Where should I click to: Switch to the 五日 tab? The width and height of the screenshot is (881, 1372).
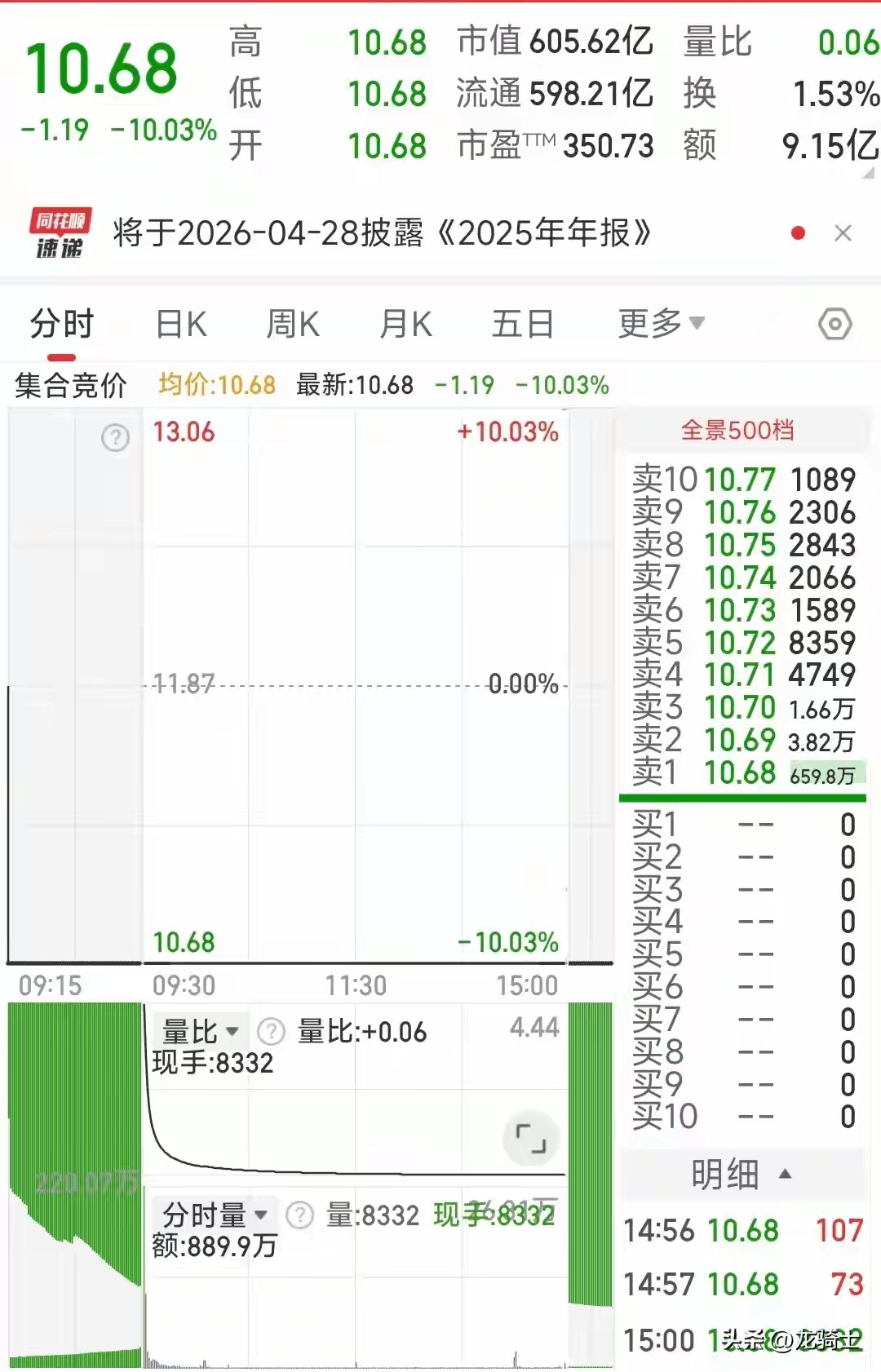click(523, 323)
